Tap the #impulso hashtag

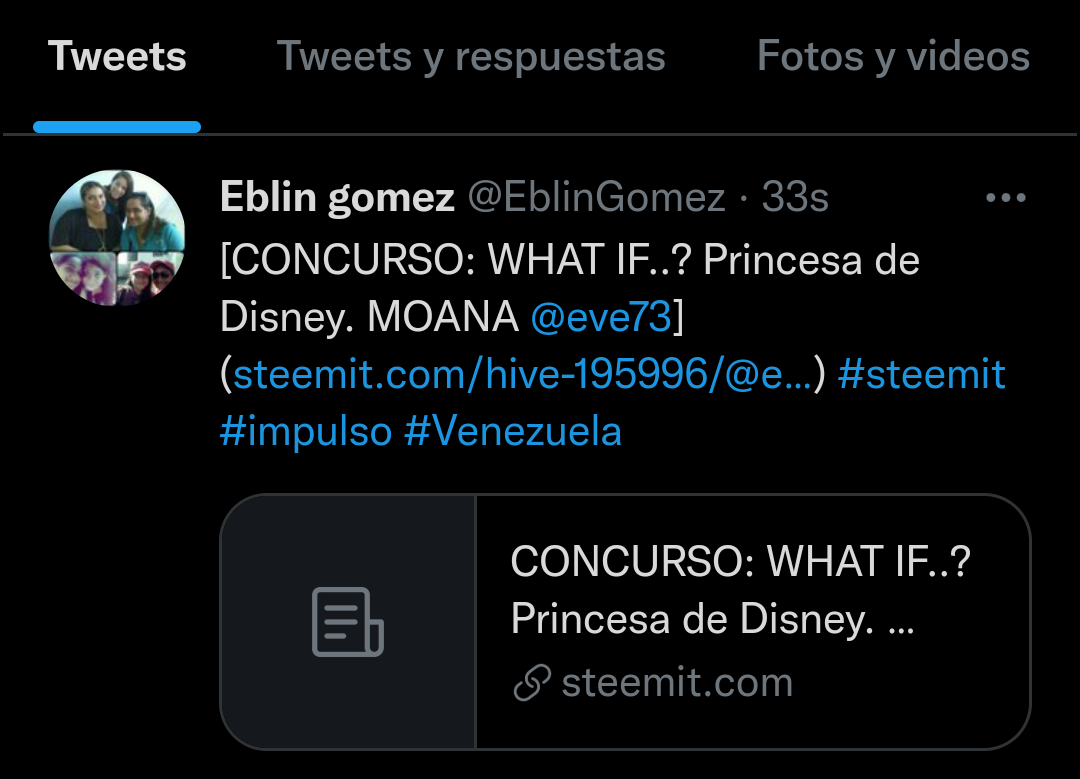pyautogui.click(x=306, y=433)
